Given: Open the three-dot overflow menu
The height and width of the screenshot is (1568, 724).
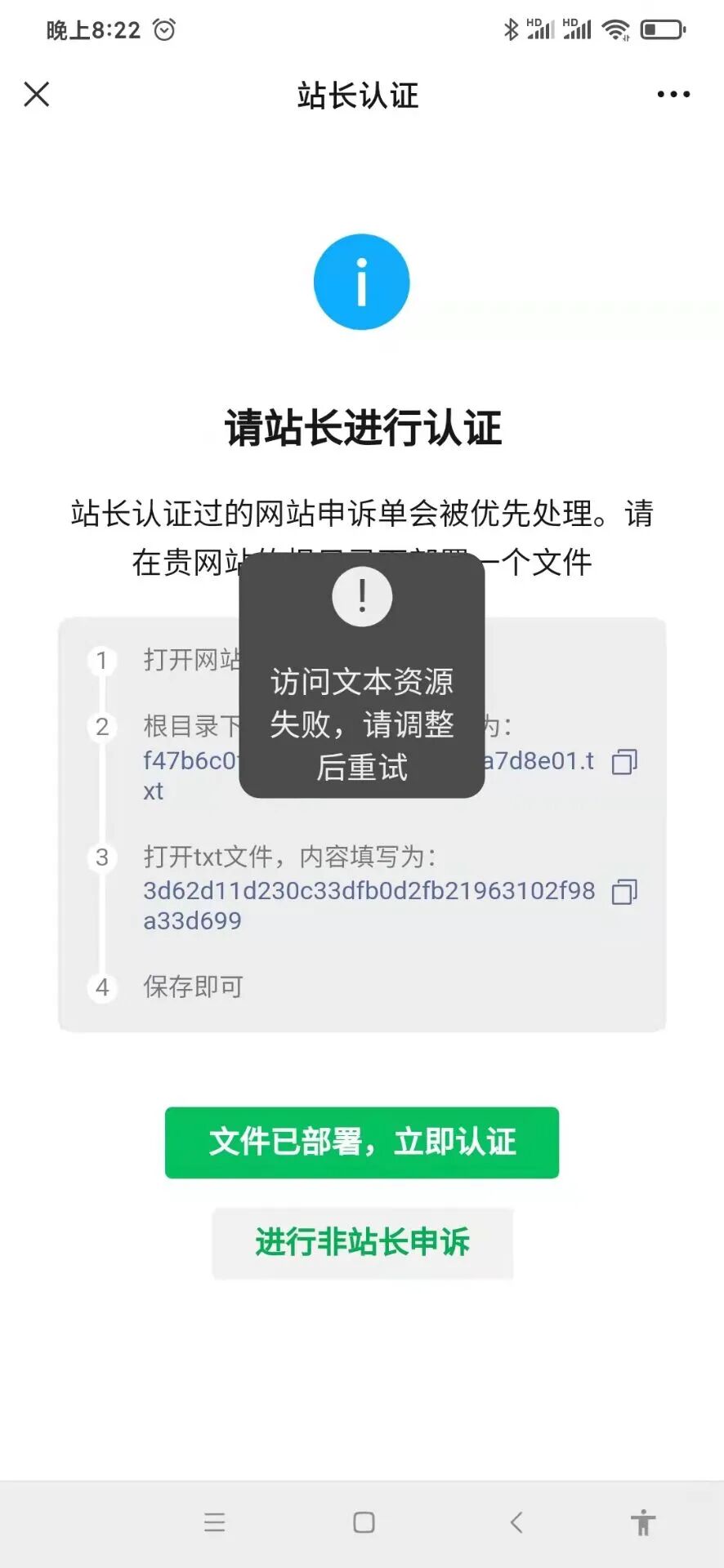Looking at the screenshot, I should pyautogui.click(x=673, y=95).
